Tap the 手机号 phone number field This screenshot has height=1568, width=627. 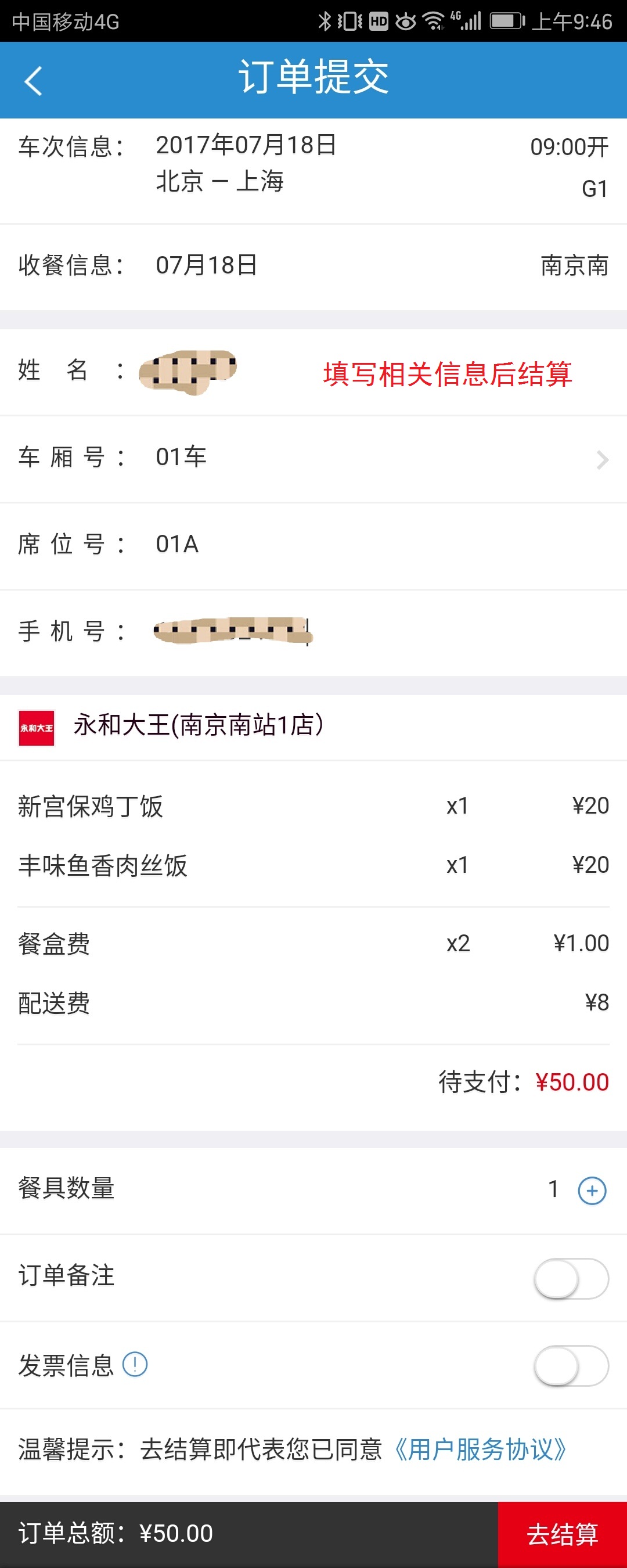pyautogui.click(x=231, y=632)
